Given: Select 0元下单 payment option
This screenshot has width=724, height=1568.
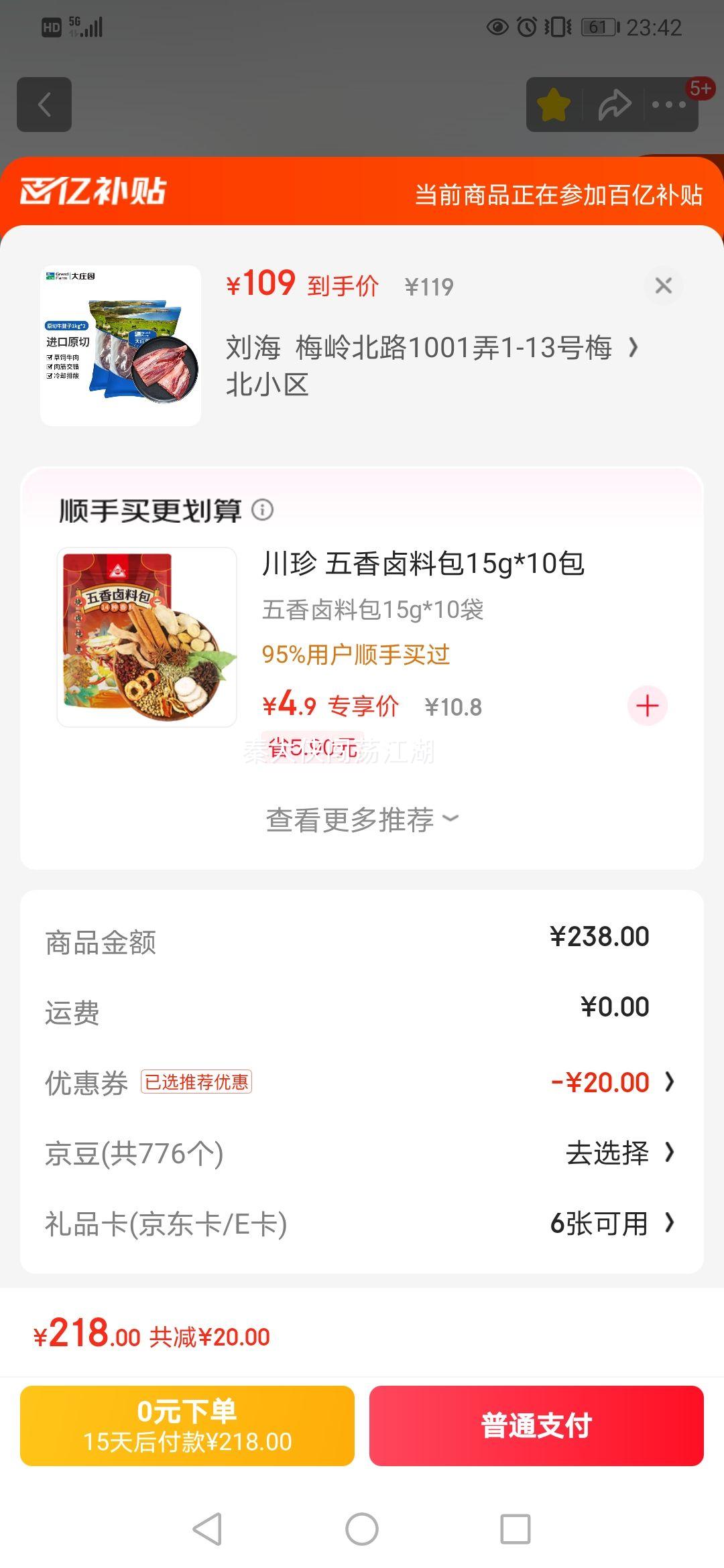Looking at the screenshot, I should (x=186, y=1426).
